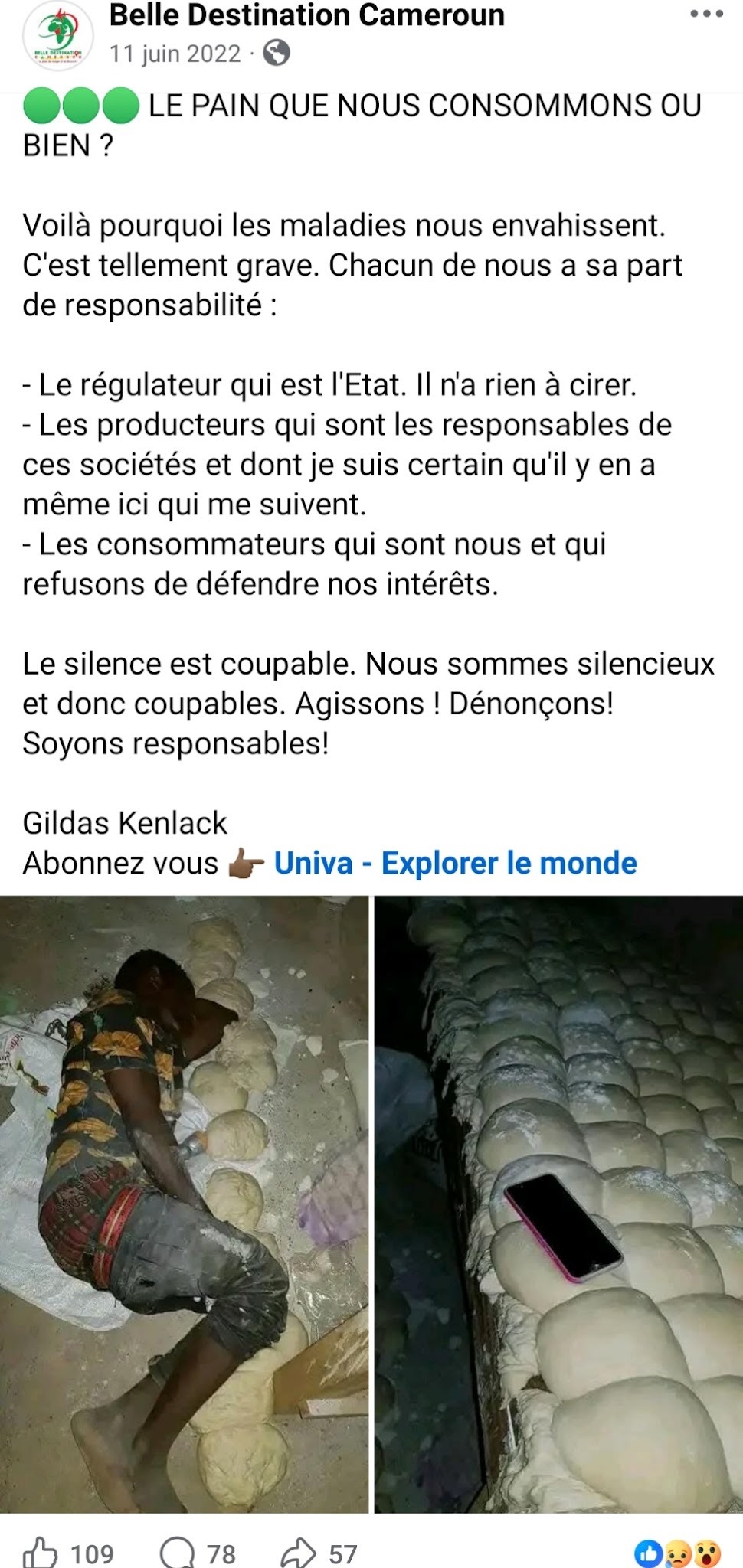View who reacted via reaction emojis
743x1568 pixels.
[x=678, y=1553]
